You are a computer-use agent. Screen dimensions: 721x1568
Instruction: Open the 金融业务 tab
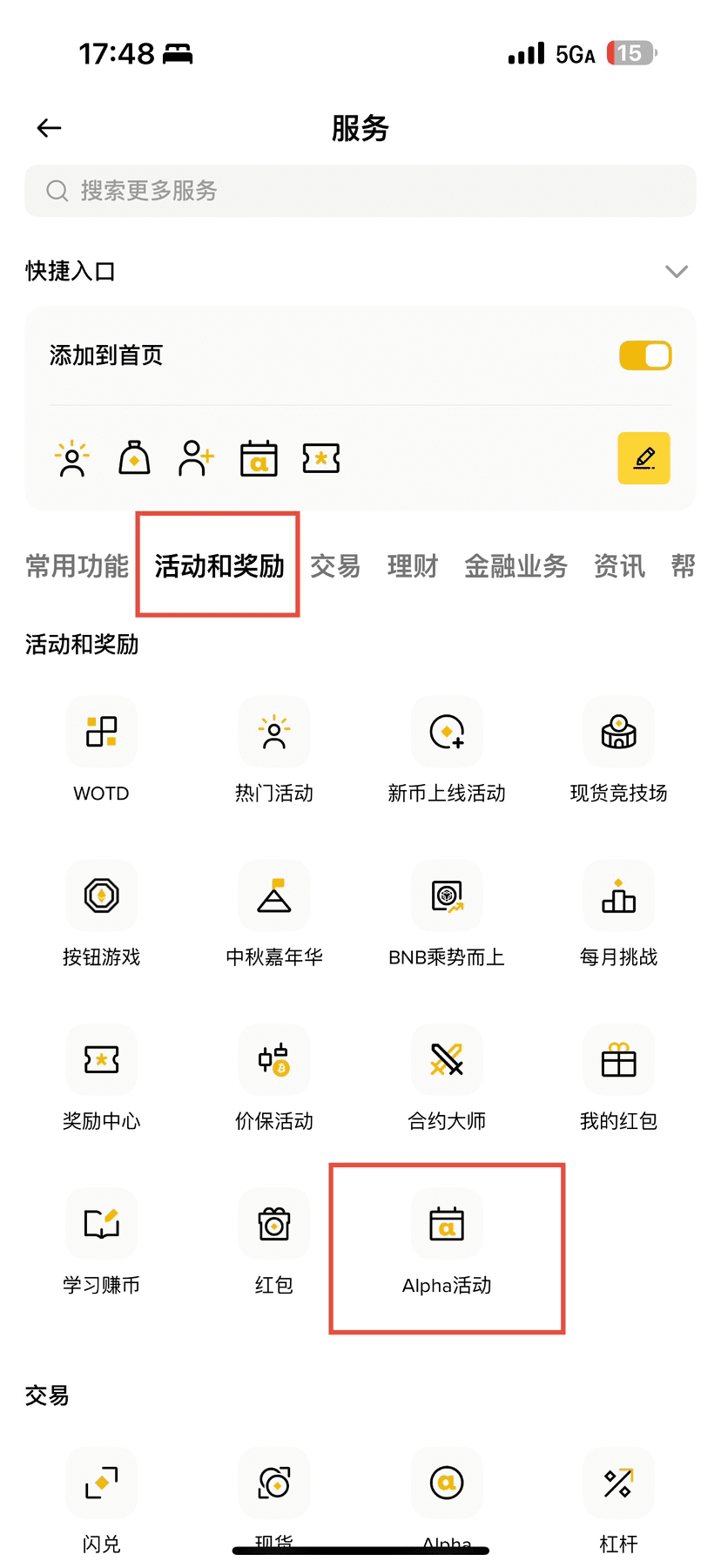[x=515, y=566]
